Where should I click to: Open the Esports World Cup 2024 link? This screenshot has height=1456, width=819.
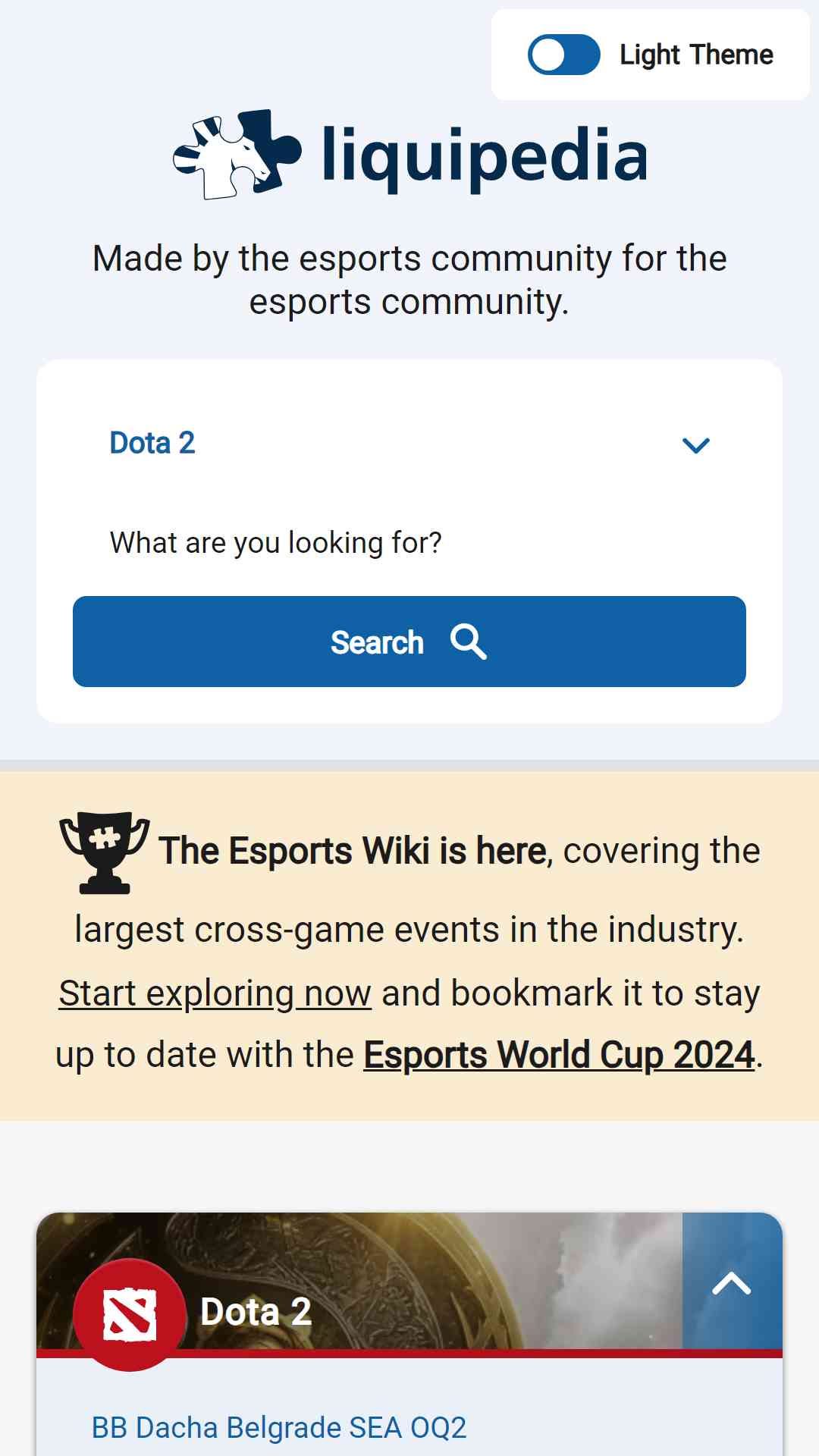[560, 1055]
